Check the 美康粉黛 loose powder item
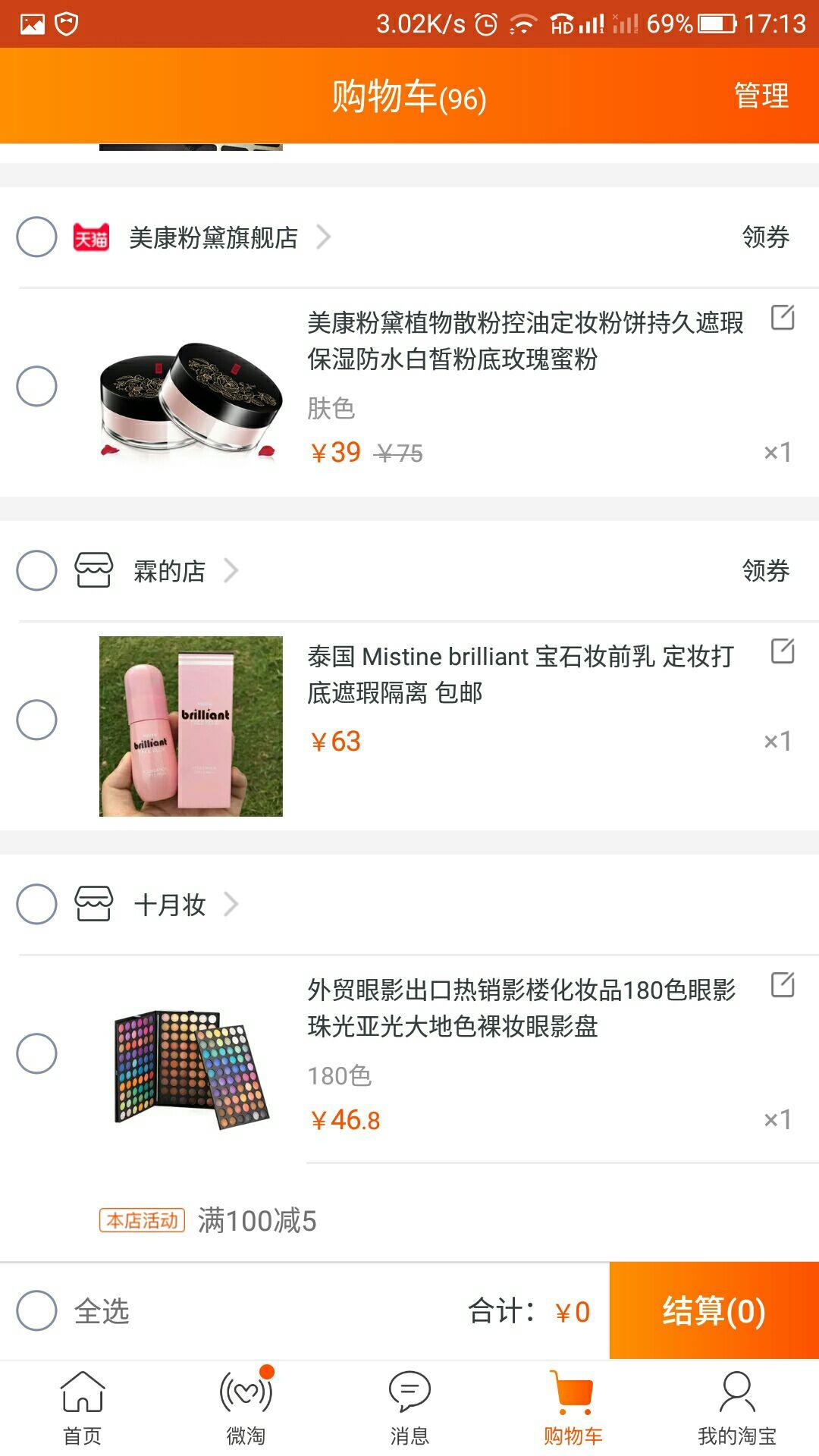Screen dimensions: 819x1456 [x=36, y=386]
